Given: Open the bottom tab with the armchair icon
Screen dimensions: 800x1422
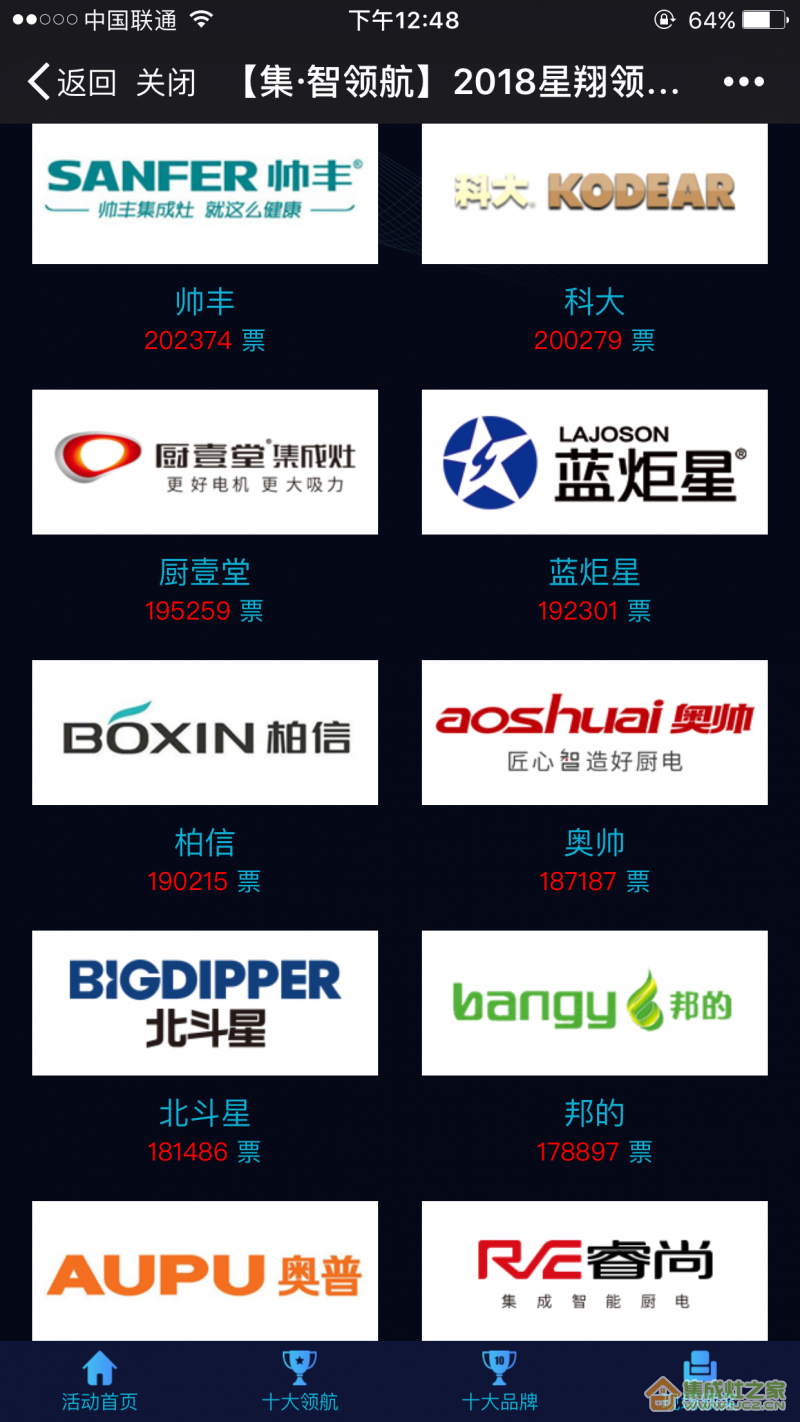Looking at the screenshot, I should (x=699, y=1372).
